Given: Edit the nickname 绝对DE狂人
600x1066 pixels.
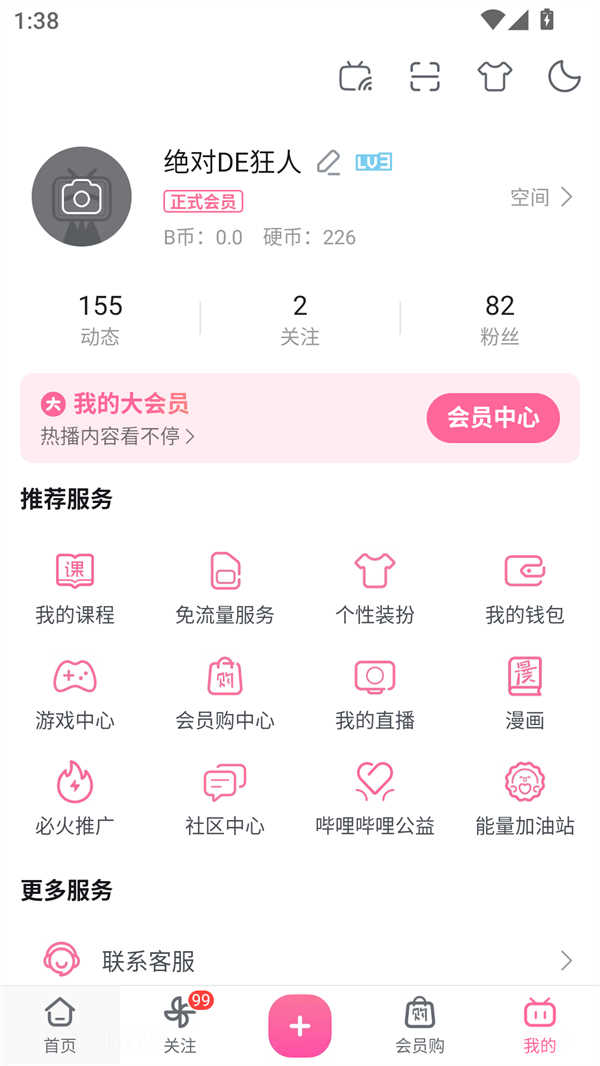Looking at the screenshot, I should [328, 162].
